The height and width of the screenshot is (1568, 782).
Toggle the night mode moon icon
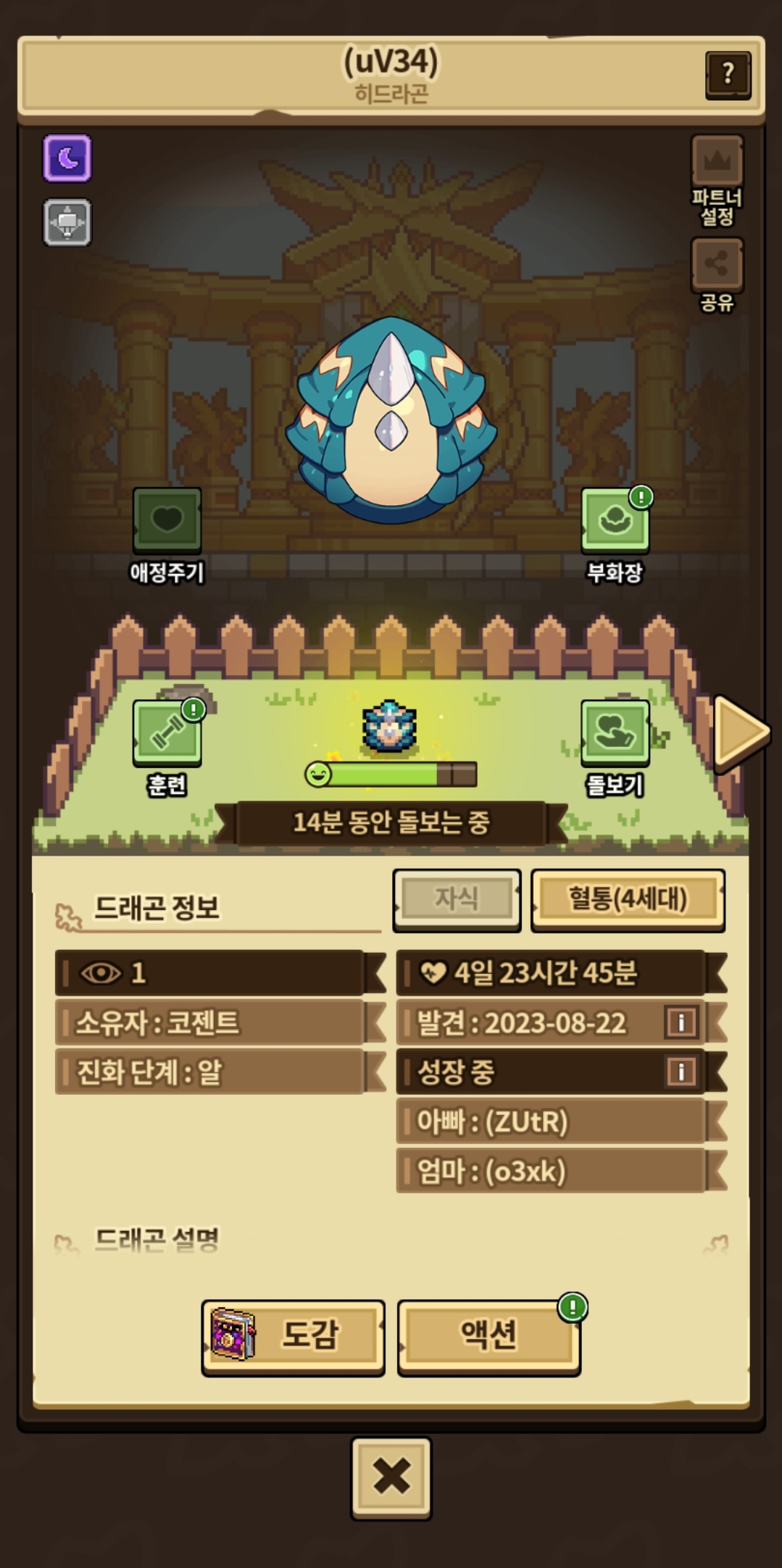[67, 157]
